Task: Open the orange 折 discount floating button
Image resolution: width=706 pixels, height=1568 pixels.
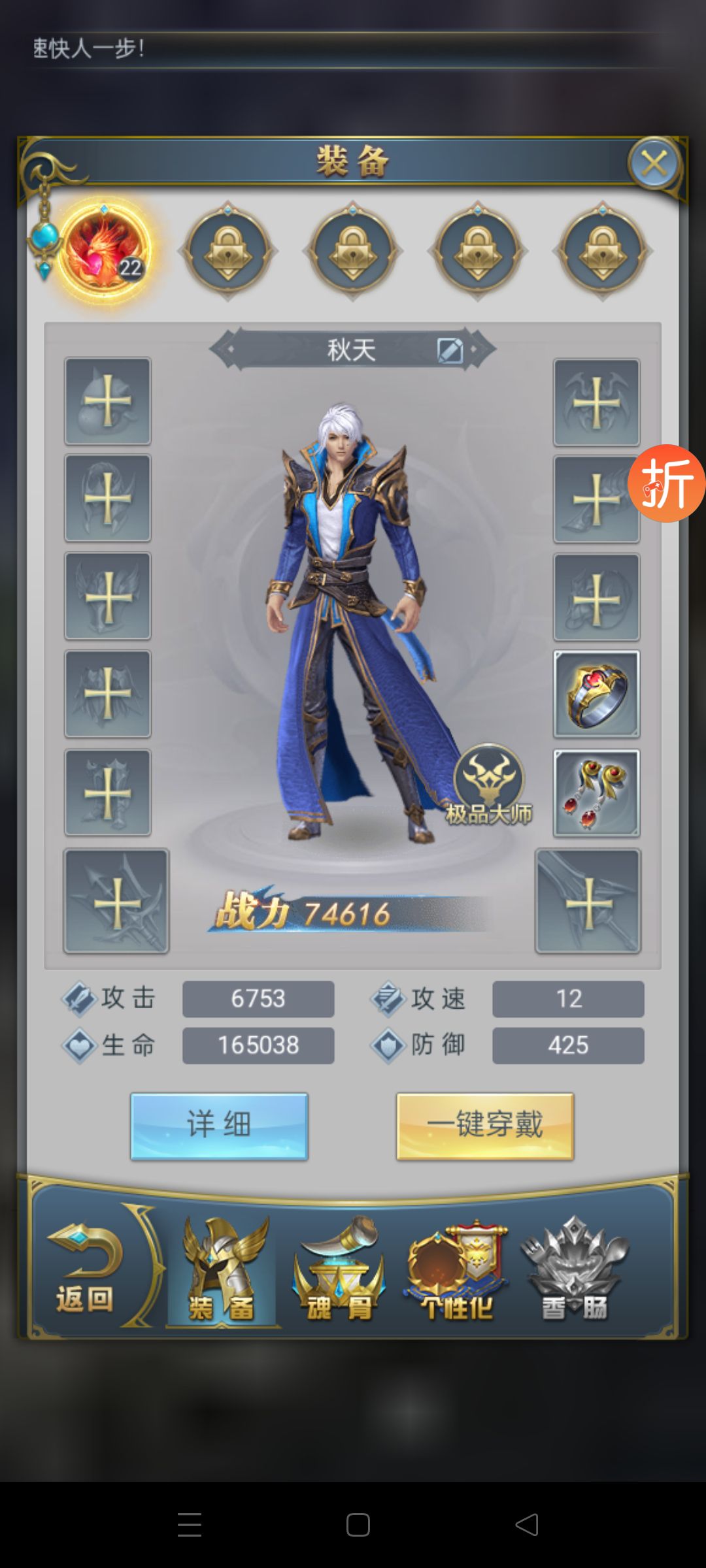Action: (x=667, y=483)
